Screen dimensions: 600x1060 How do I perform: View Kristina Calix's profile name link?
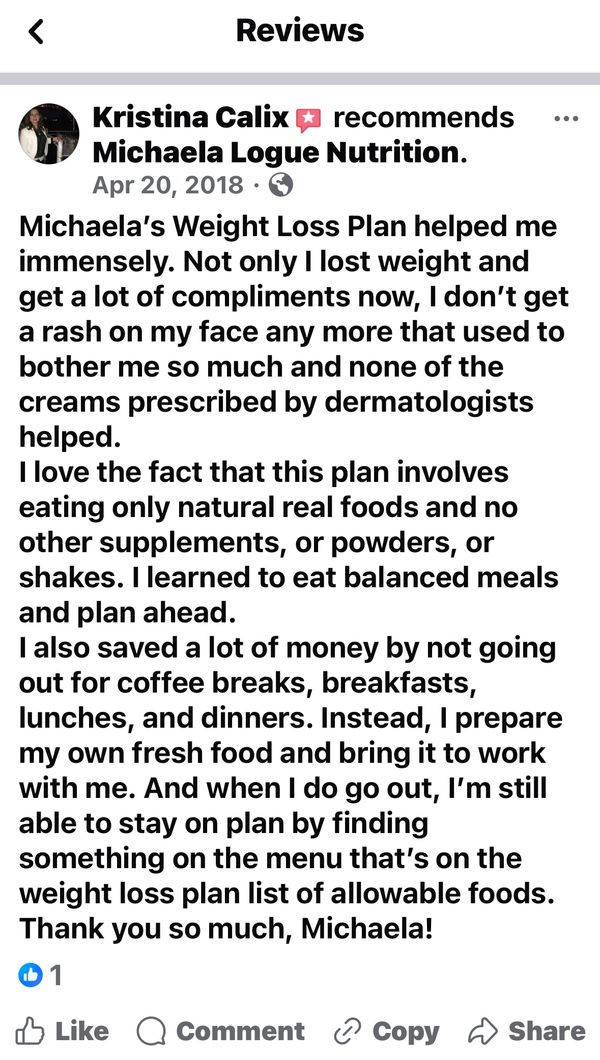pos(190,118)
